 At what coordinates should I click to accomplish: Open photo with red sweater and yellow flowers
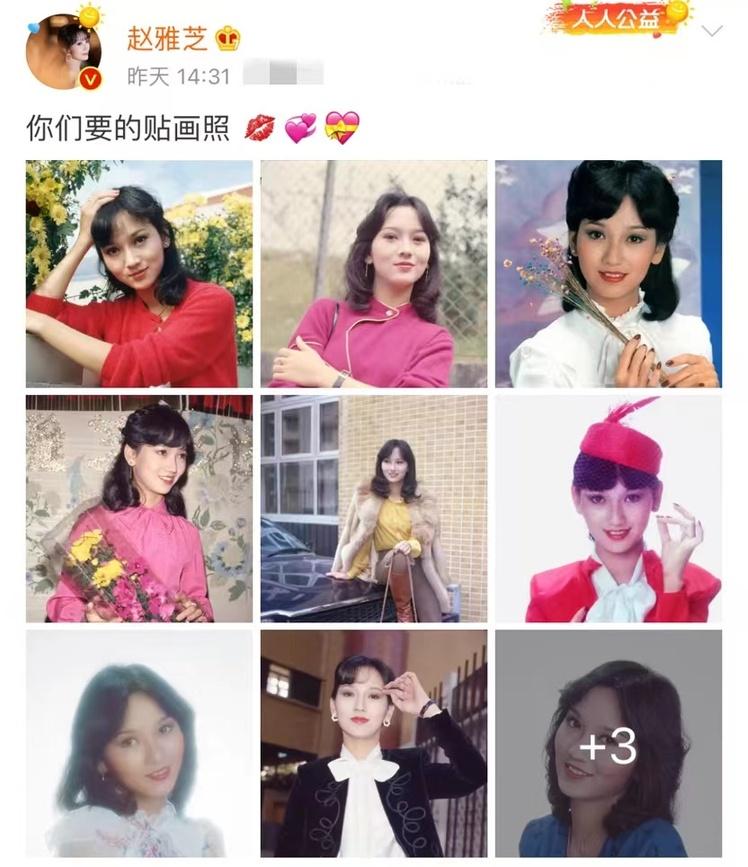coord(139,274)
